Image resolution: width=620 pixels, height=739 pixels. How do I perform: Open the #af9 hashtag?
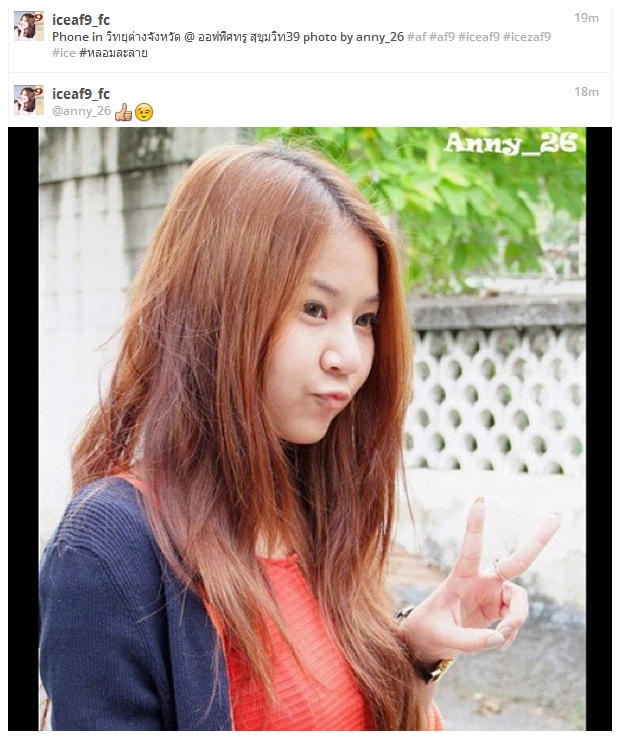click(x=442, y=37)
